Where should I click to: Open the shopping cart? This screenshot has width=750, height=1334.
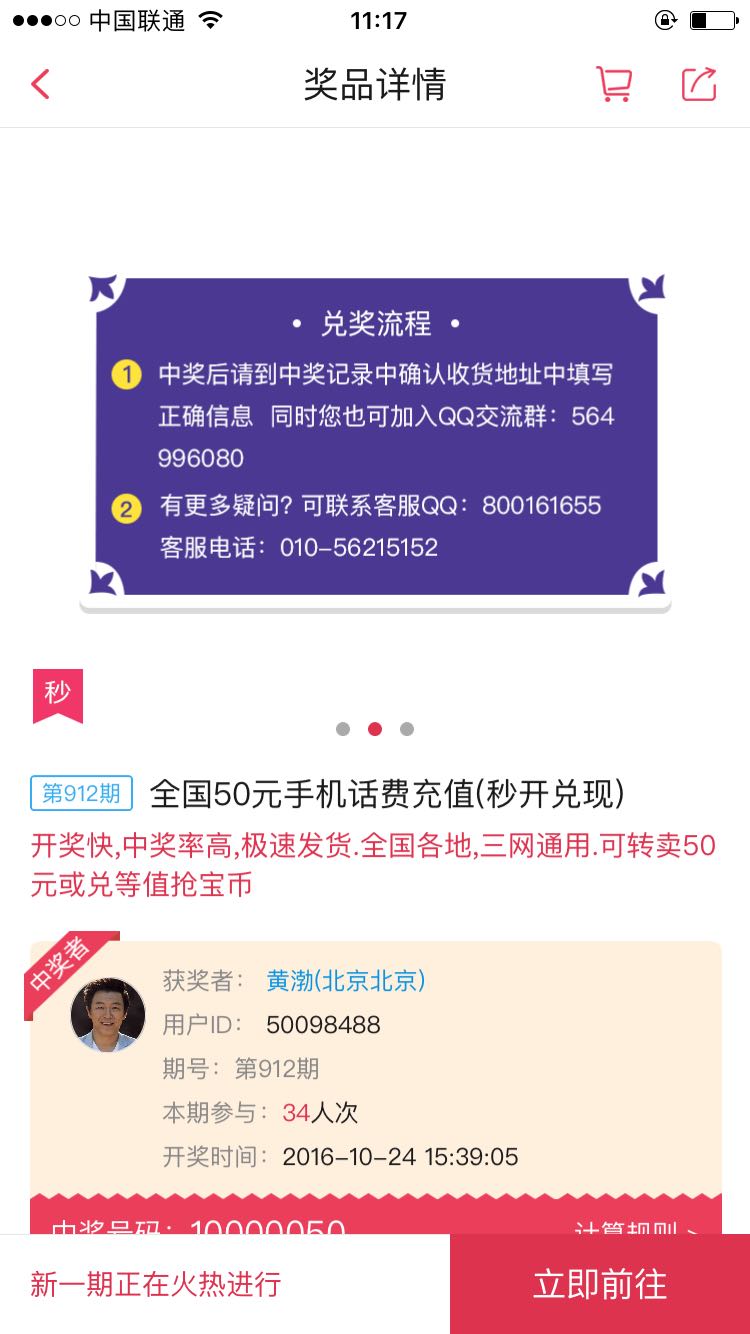coord(614,84)
